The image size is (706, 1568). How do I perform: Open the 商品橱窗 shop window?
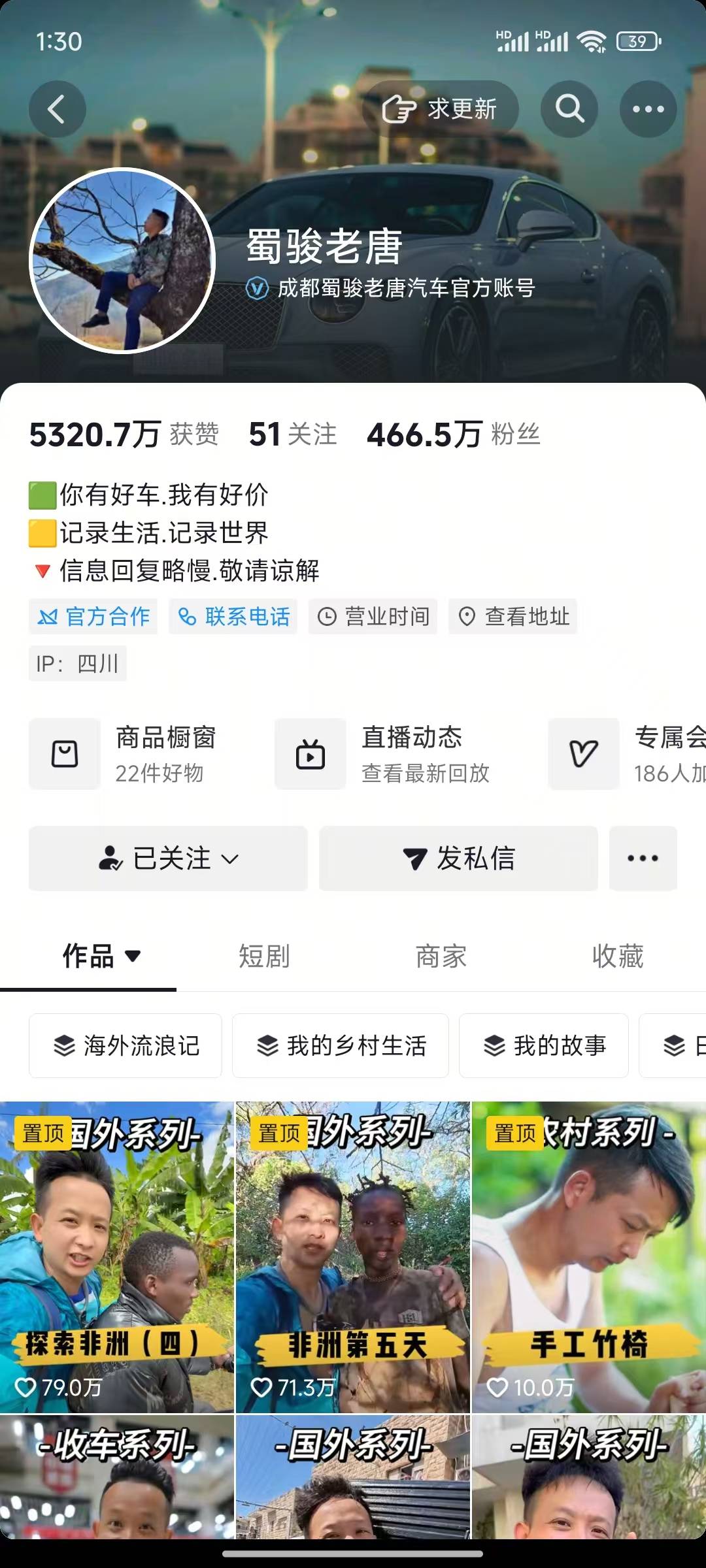131,754
